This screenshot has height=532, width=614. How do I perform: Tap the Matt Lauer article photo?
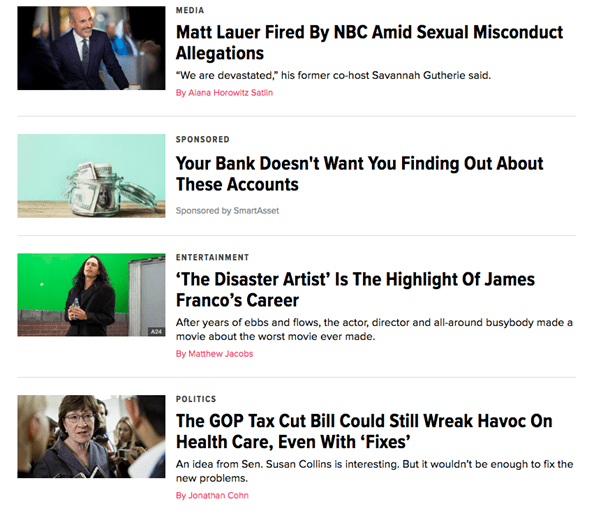91,49
